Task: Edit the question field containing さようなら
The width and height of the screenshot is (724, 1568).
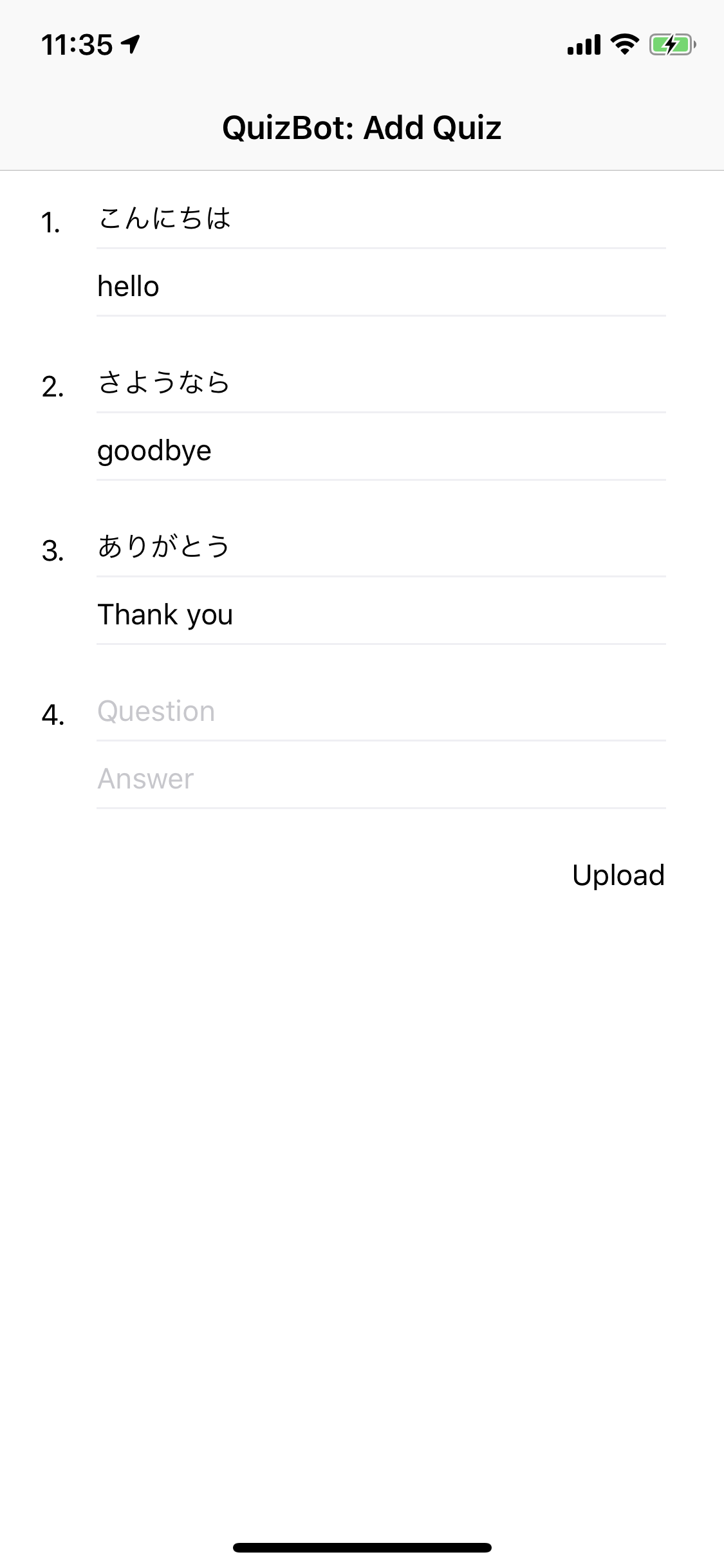Action: (380, 383)
